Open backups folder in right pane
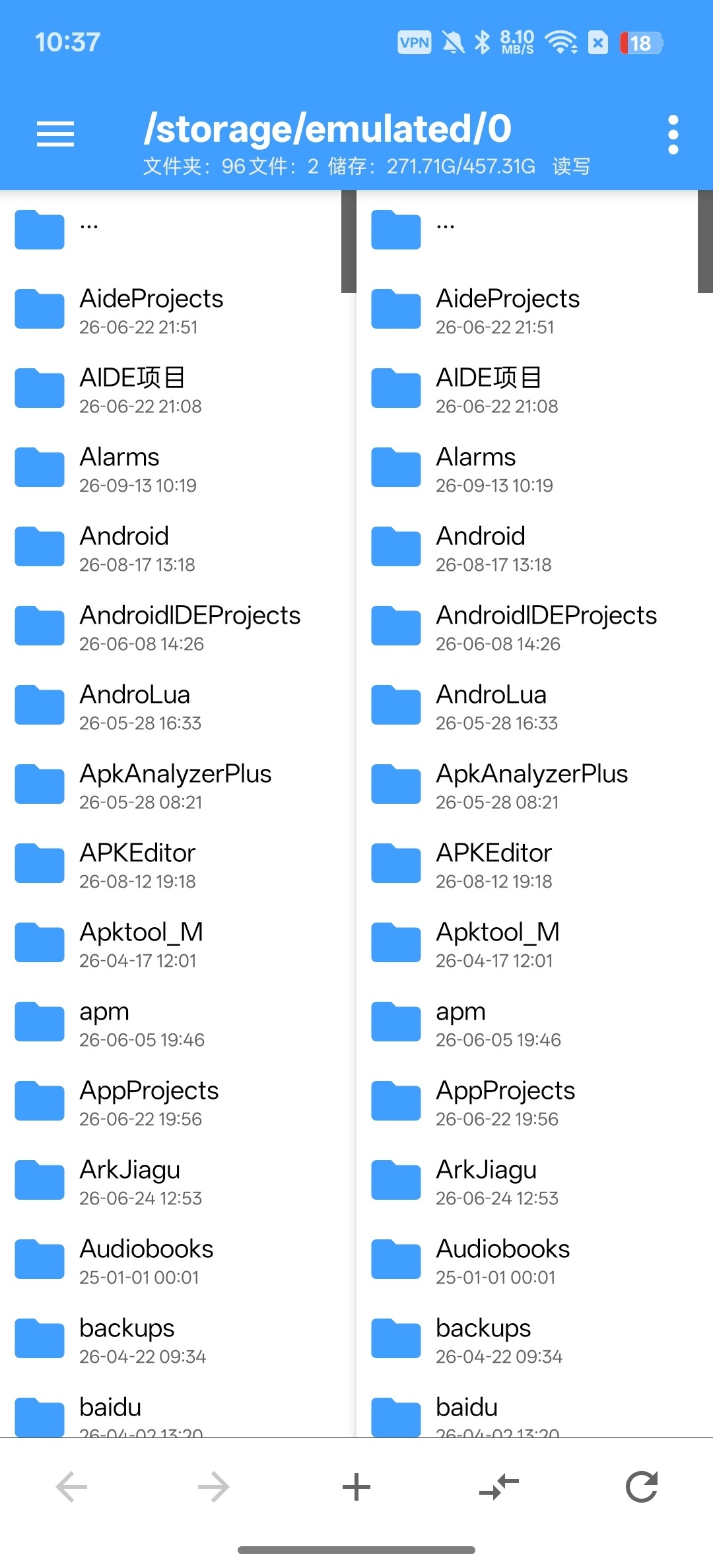 pyautogui.click(x=535, y=1340)
